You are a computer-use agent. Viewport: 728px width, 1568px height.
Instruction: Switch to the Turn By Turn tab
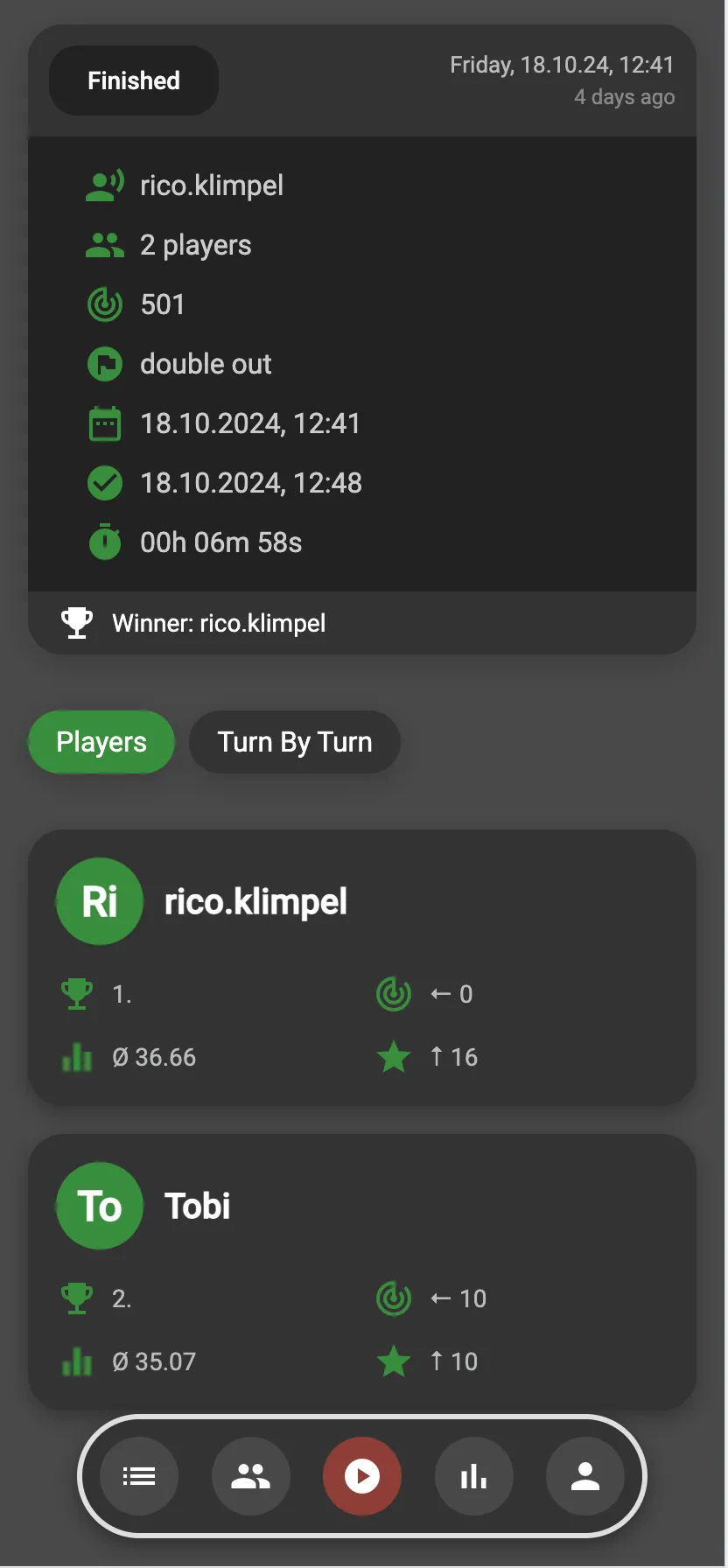click(295, 742)
